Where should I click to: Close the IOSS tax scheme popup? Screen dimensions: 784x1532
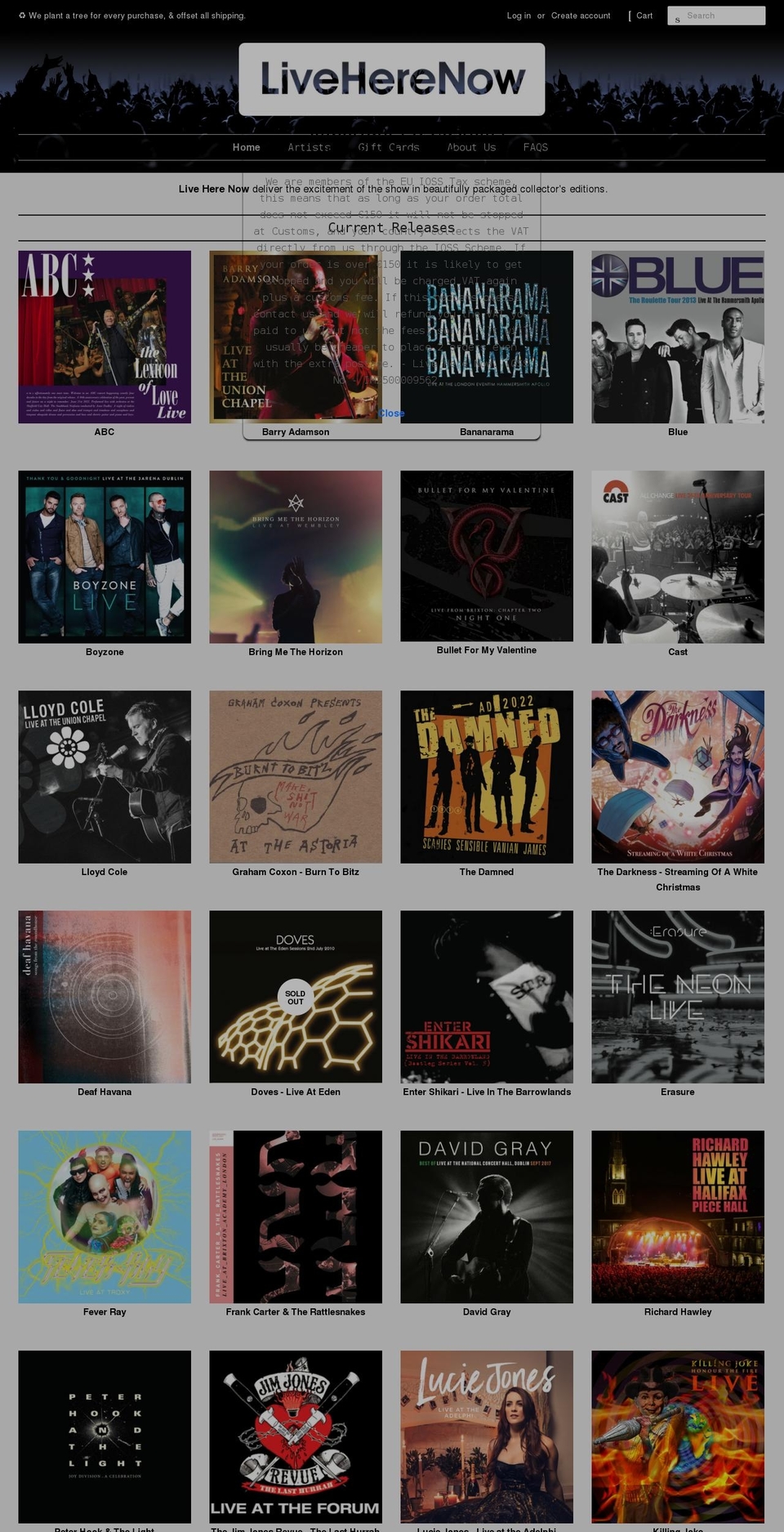coord(391,413)
